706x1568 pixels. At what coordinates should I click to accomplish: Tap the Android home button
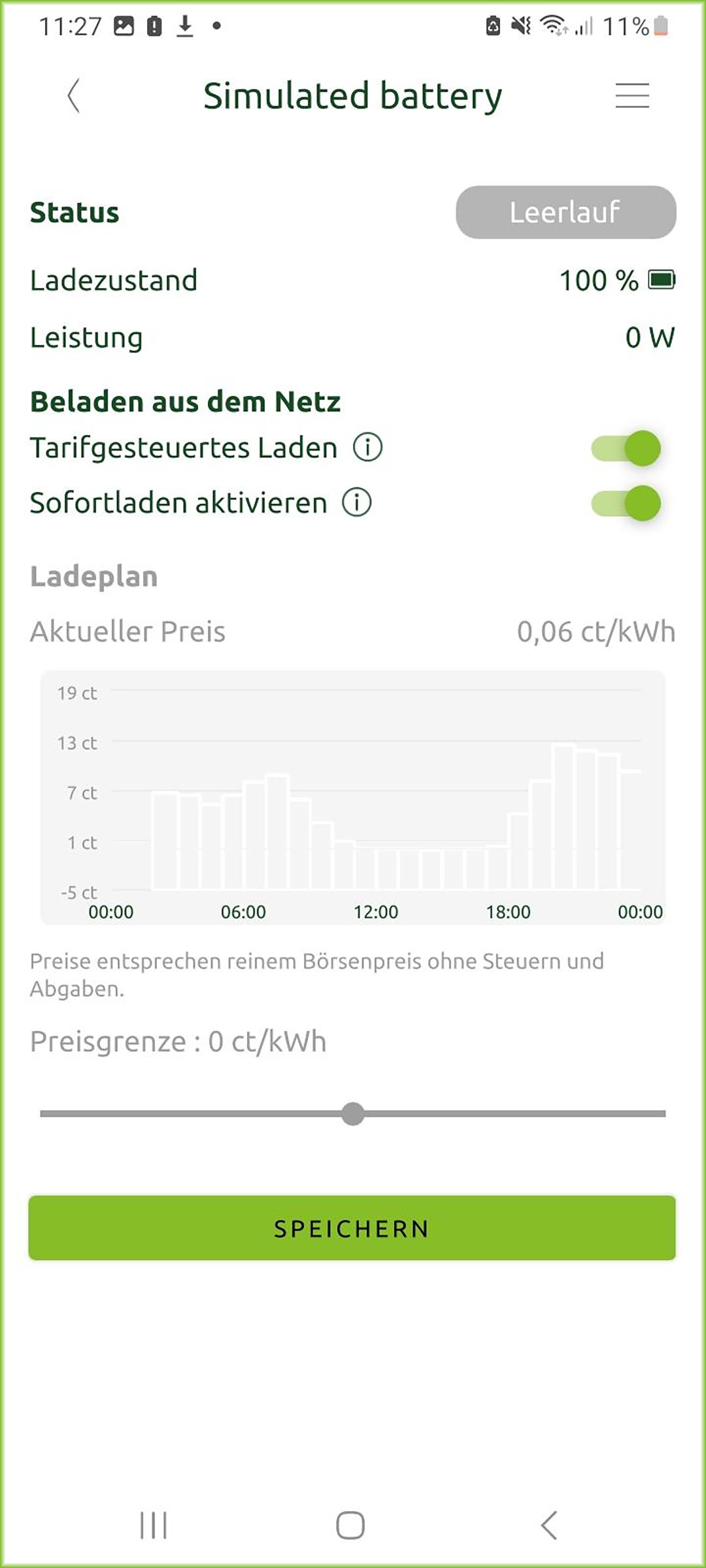click(x=351, y=1527)
